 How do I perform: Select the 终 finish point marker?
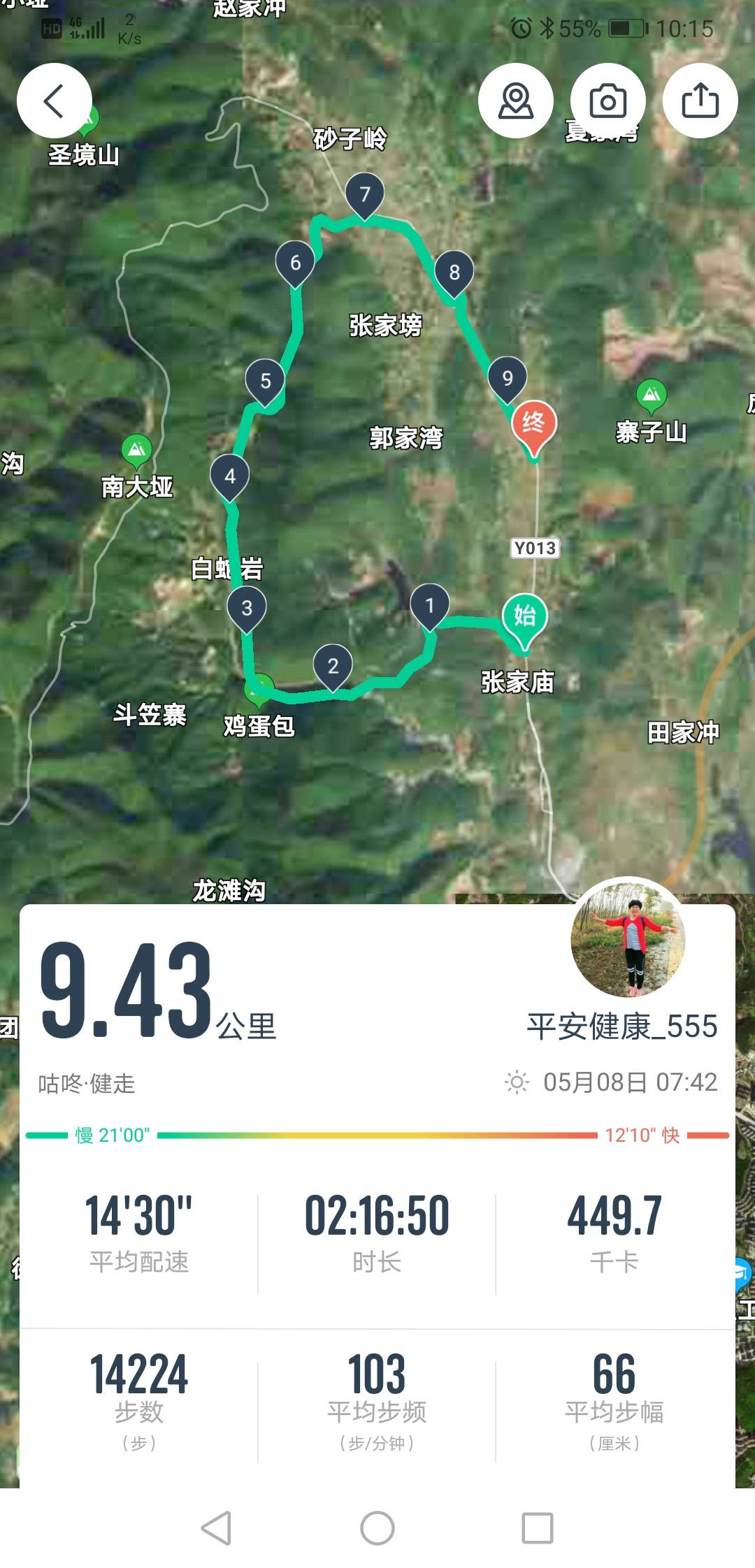(x=533, y=423)
